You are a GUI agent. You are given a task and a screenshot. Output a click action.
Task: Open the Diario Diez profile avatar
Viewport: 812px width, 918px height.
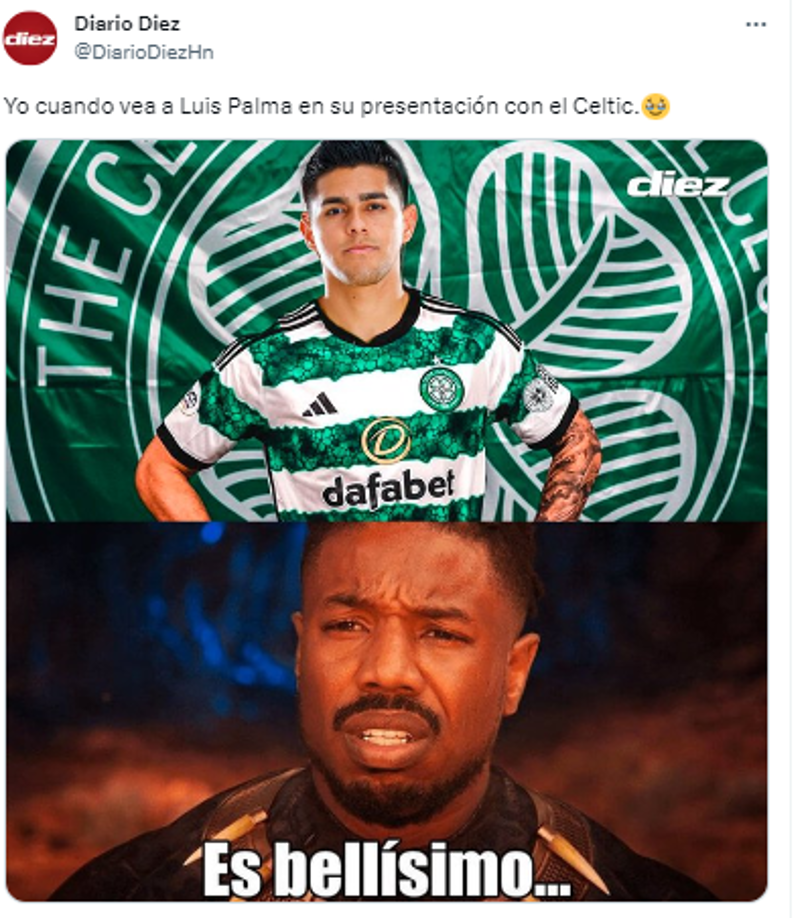click(x=30, y=37)
